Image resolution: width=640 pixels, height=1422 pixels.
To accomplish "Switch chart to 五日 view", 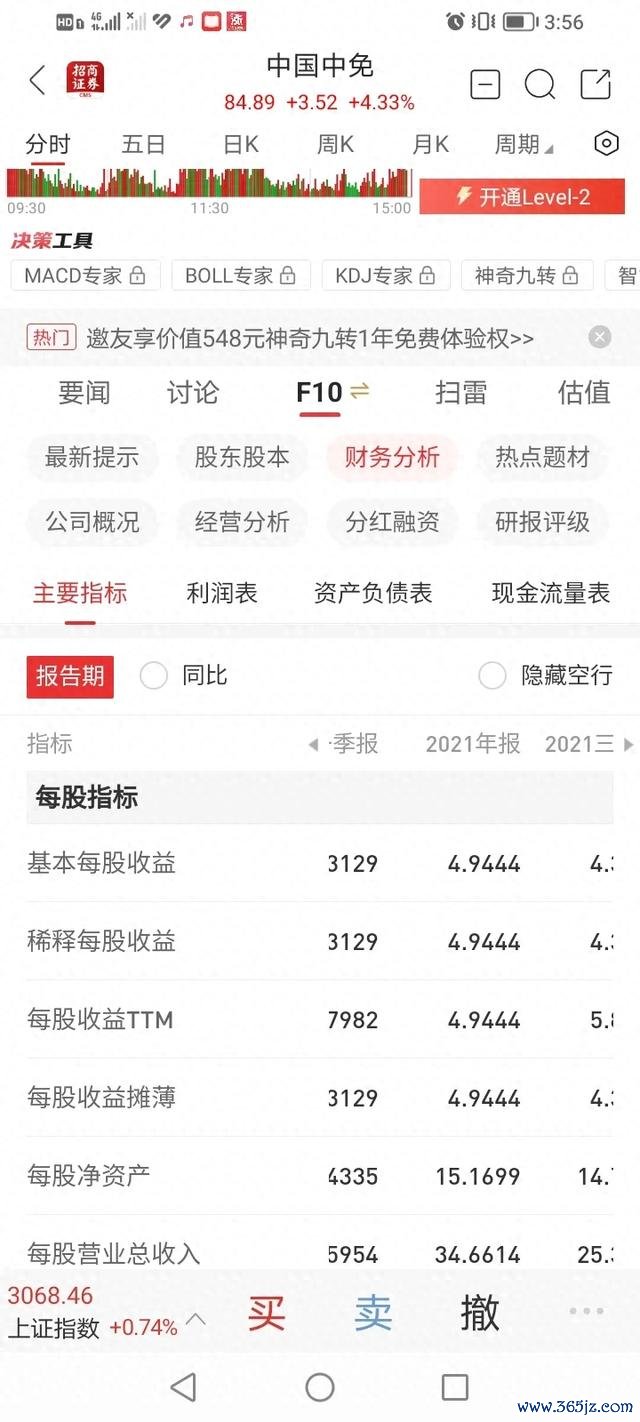I will (143, 145).
